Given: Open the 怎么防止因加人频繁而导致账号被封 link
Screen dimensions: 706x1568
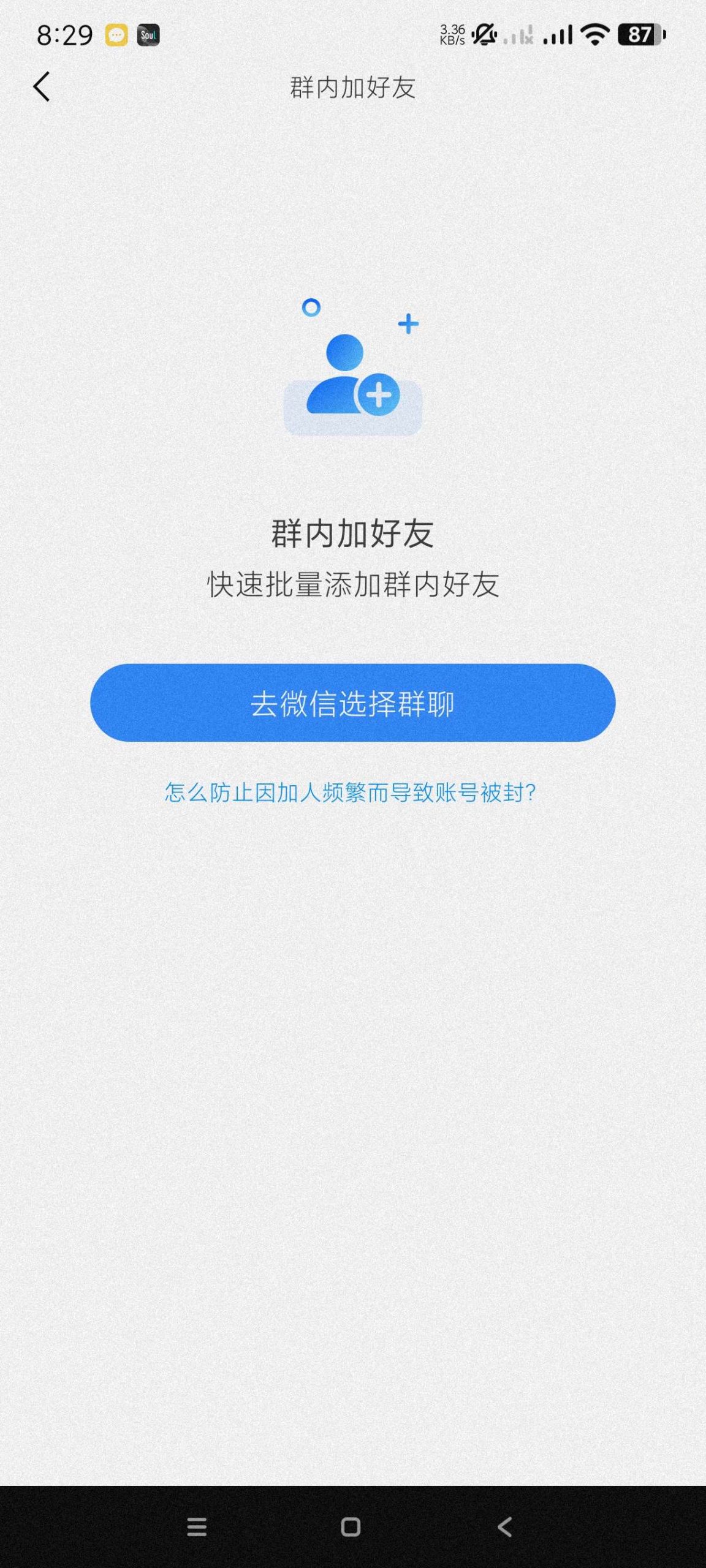Looking at the screenshot, I should tap(351, 793).
